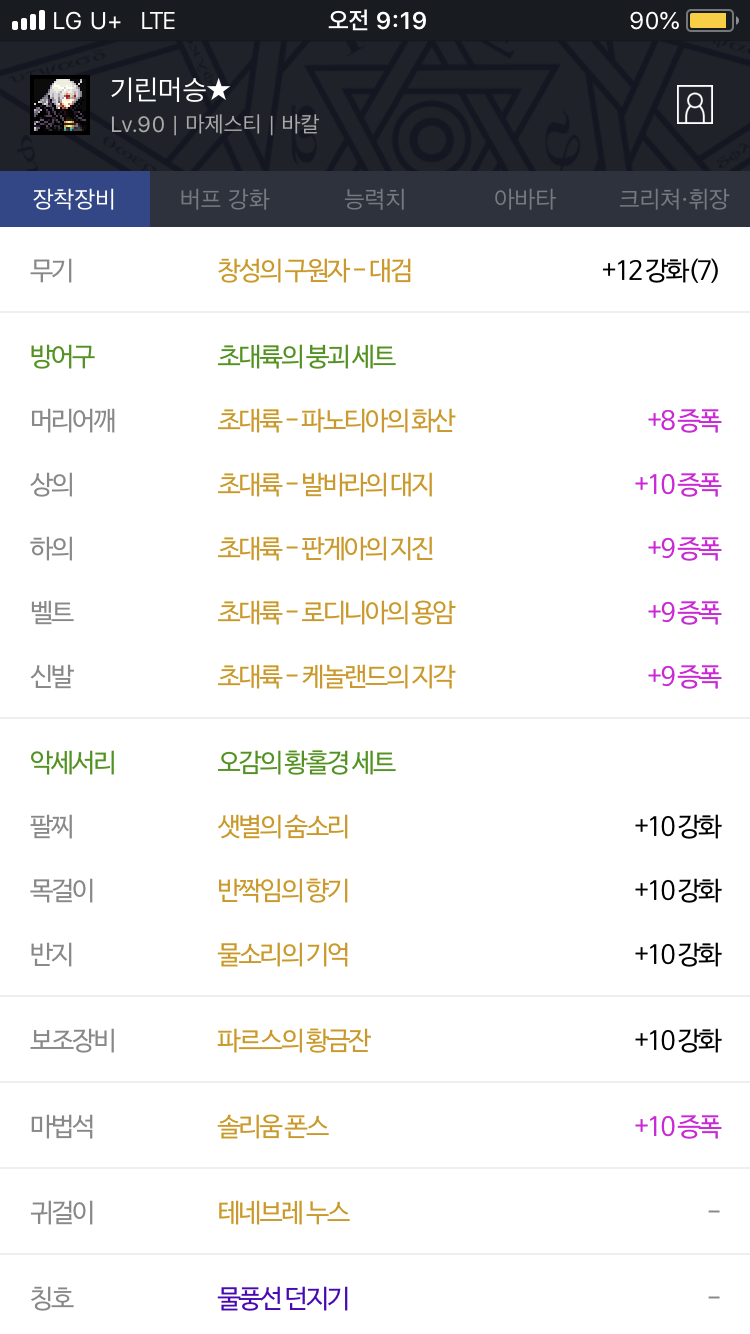Tap the character avatar thumbnail
Viewport: 750px width, 1334px height.
(60, 105)
